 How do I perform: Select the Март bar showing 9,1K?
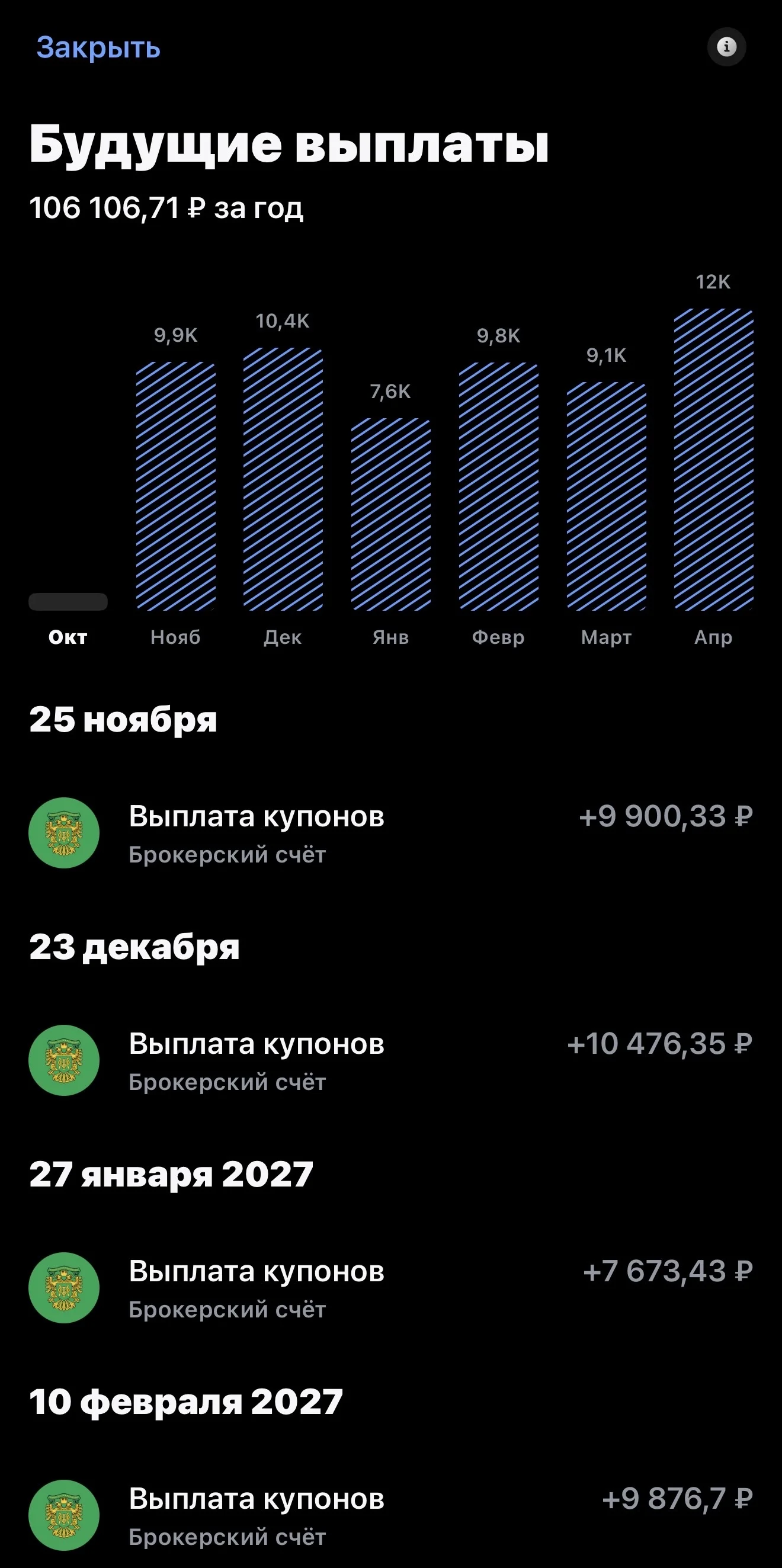(x=606, y=496)
